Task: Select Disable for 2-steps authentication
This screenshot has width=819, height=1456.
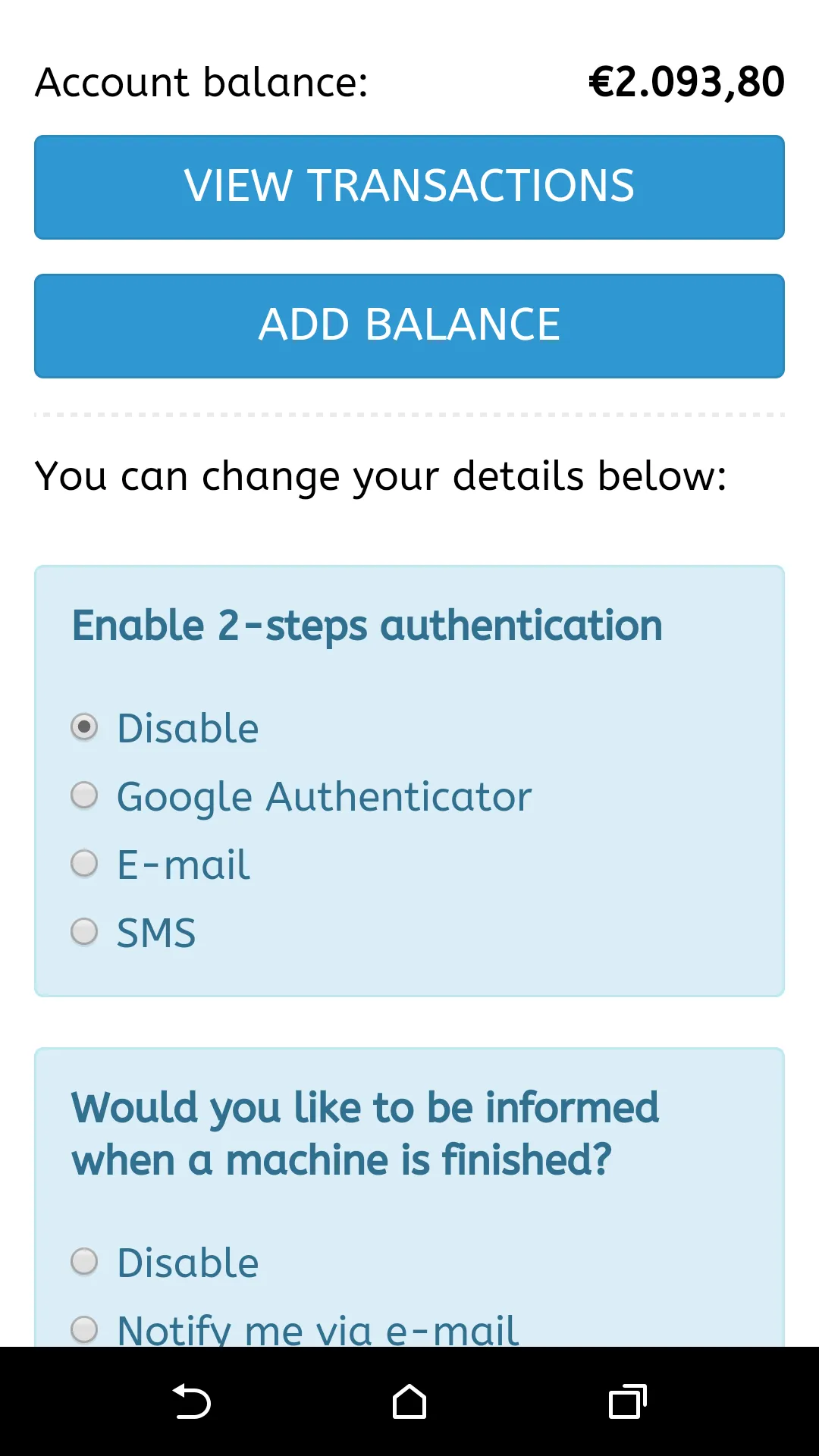Action: tap(84, 727)
